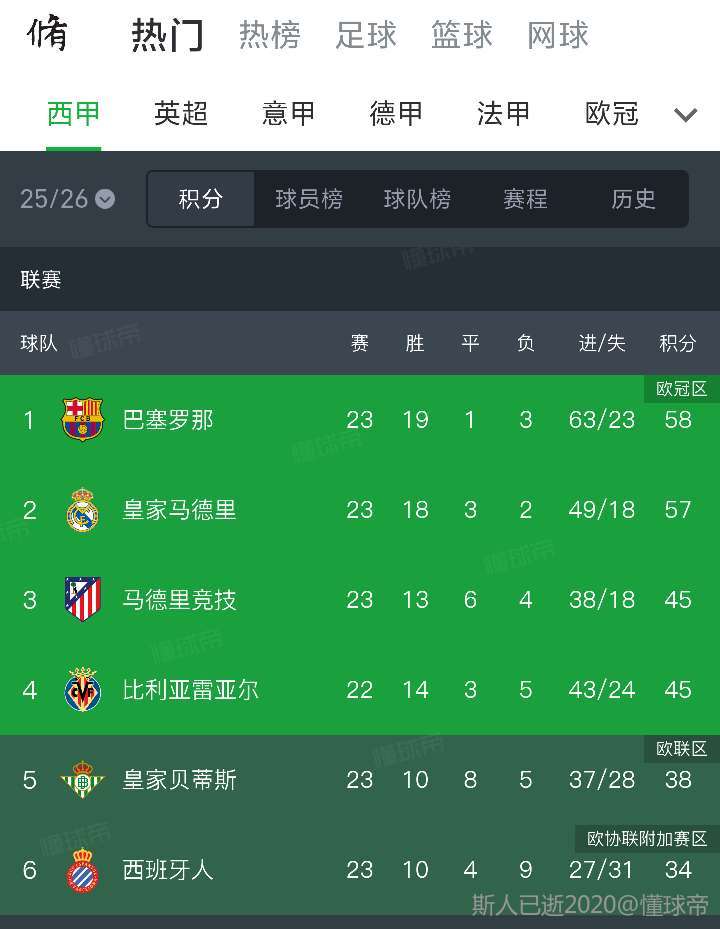This screenshot has width=720, height=929.
Task: Expand the league list chevron
Action: [685, 115]
